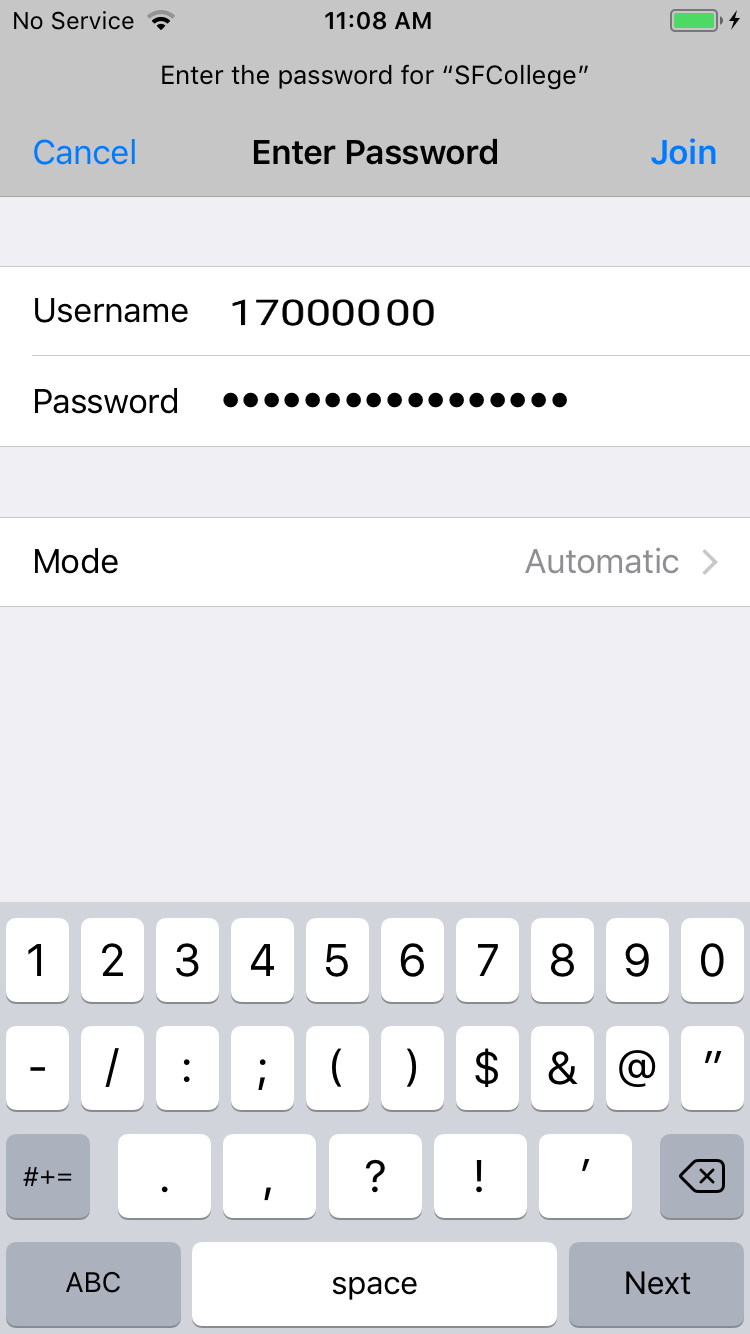Tap the question mark key

375,1177
